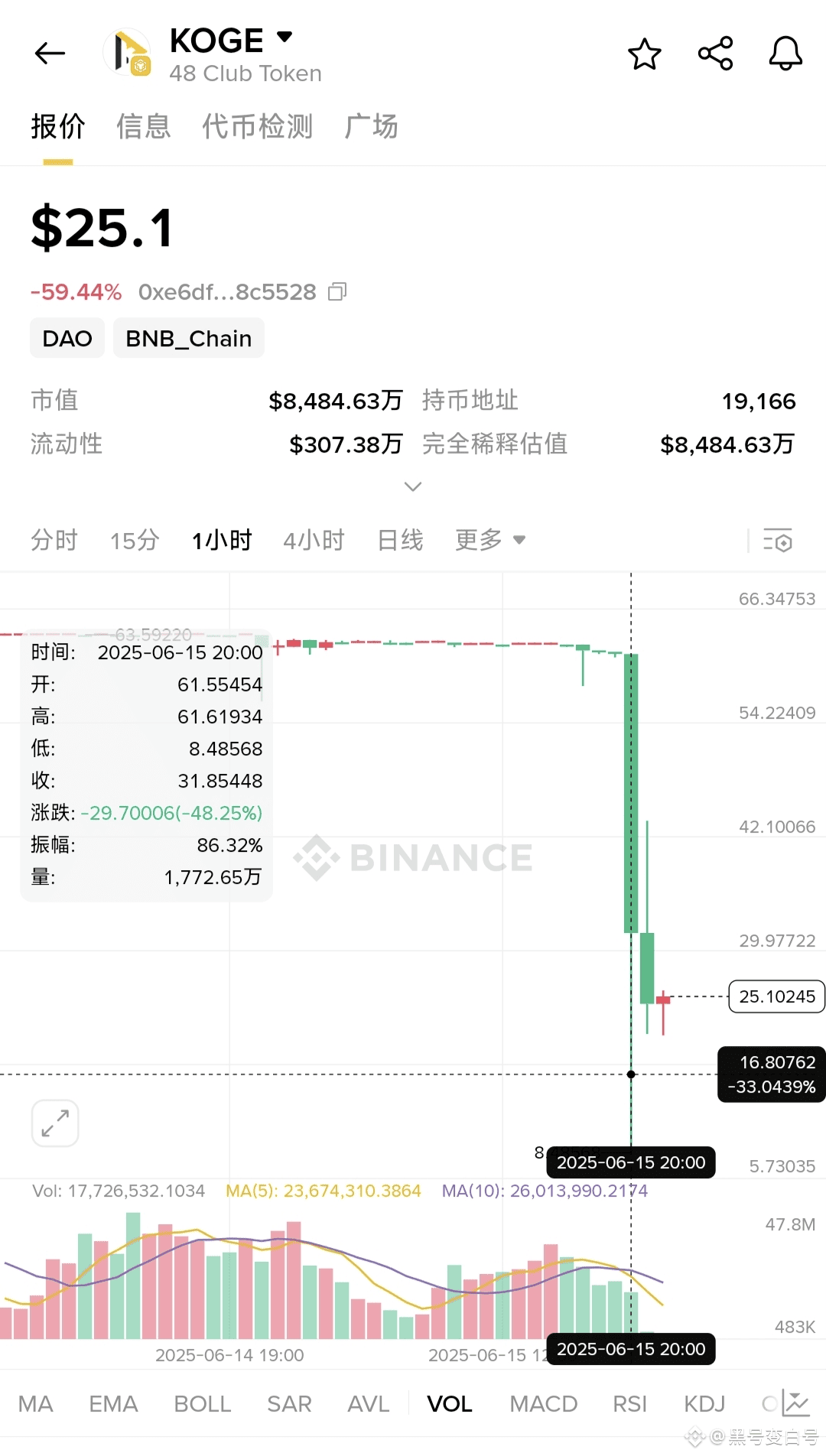Switch to the 代币检测 tab
Screen dimensions: 826x1456
257,126
